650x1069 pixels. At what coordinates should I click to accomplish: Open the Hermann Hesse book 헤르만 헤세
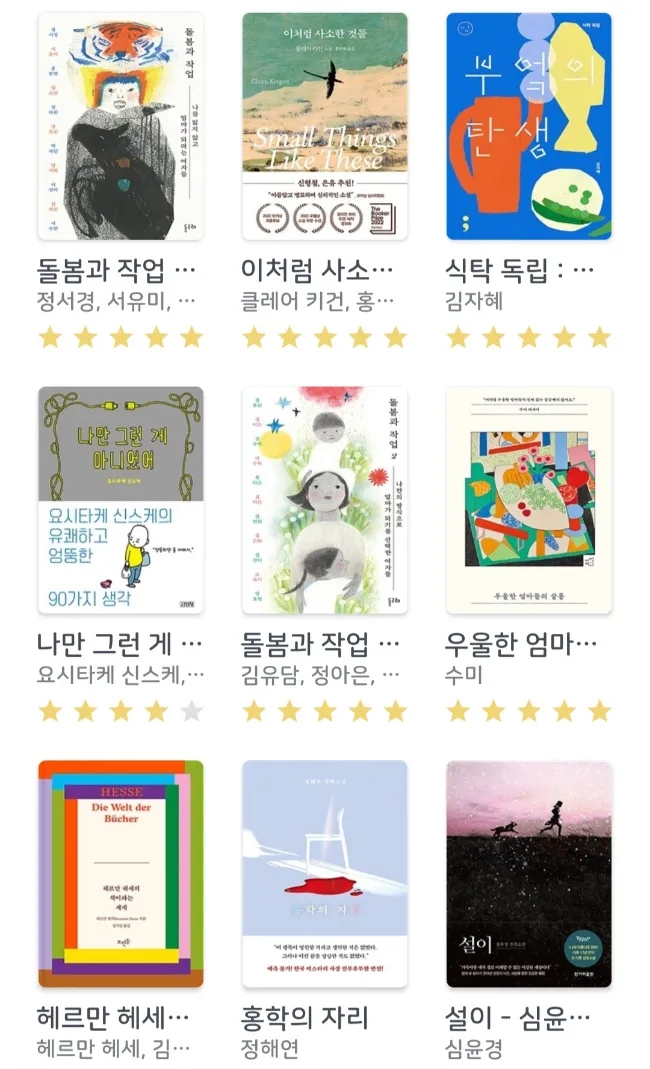click(120, 873)
